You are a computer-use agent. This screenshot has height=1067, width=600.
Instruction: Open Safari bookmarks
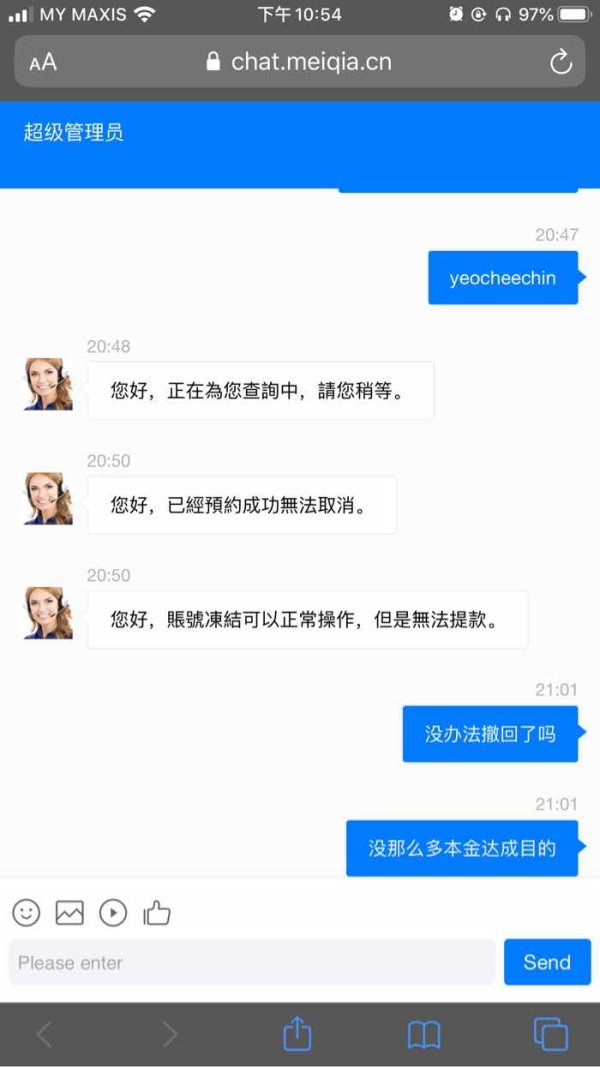424,1036
